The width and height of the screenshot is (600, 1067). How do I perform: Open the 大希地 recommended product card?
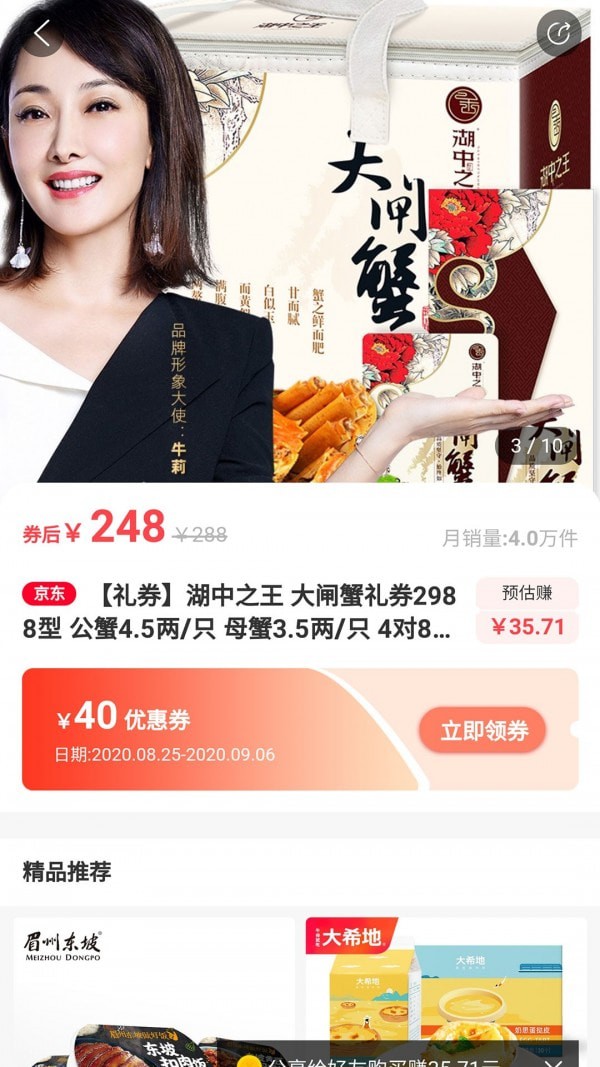(x=446, y=992)
